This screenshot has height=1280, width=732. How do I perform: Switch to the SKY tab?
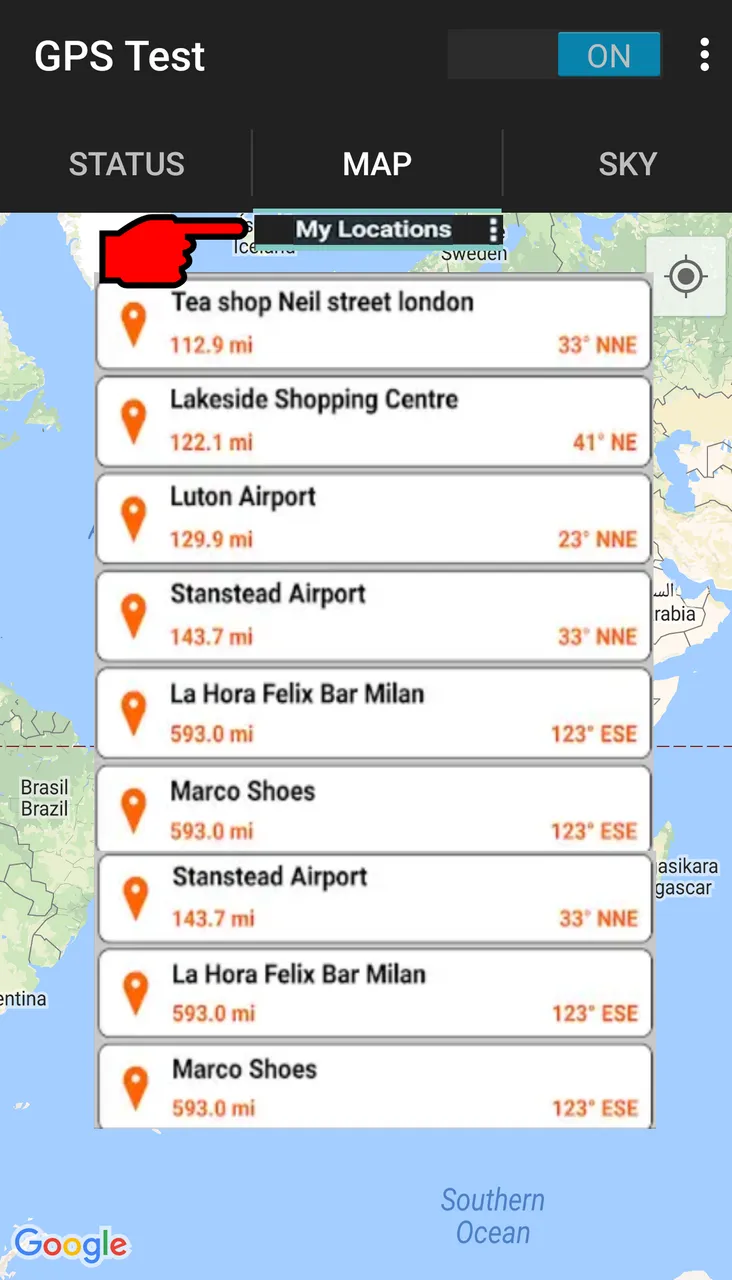[x=627, y=164]
